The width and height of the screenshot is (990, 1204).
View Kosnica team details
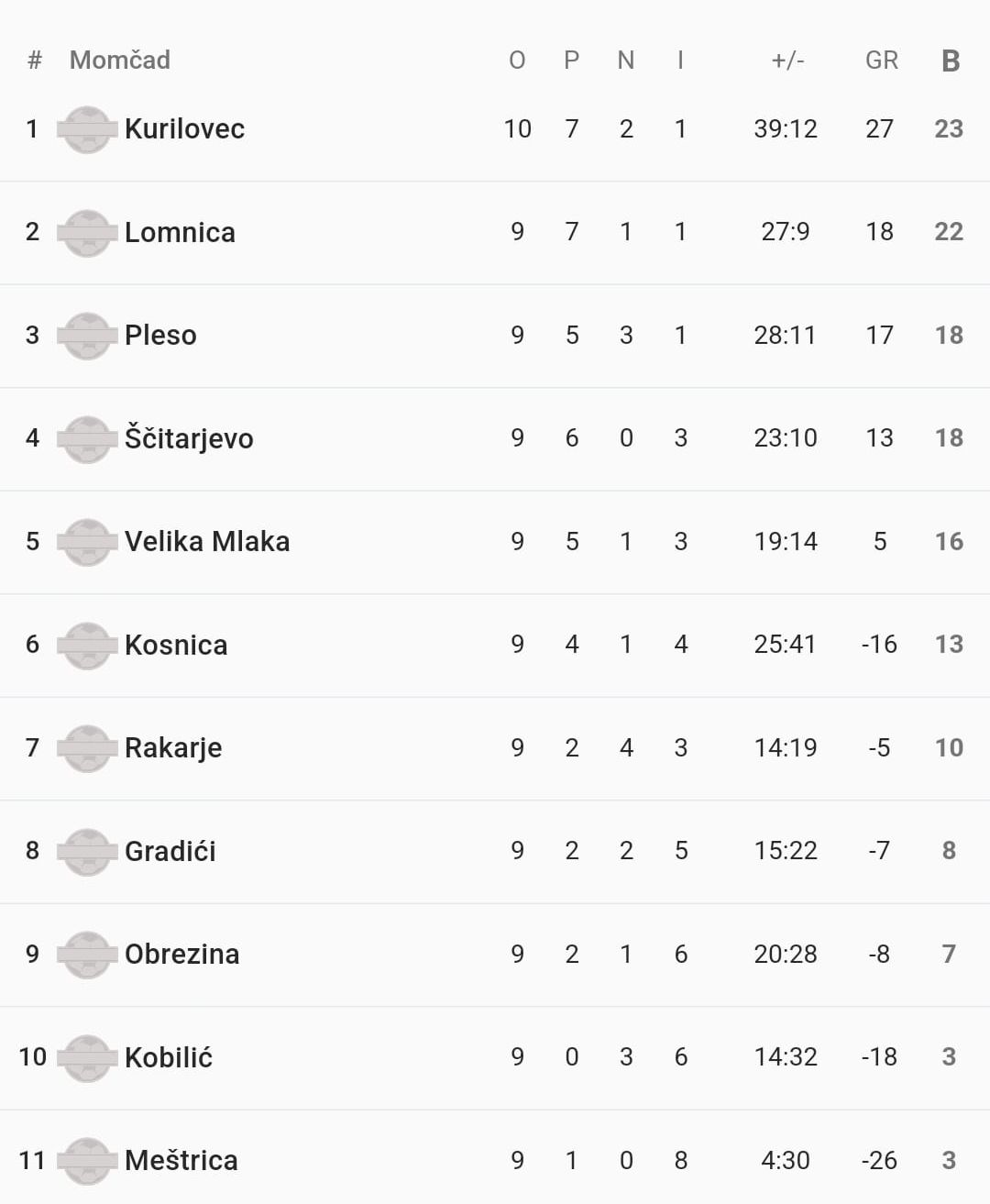[x=176, y=645]
